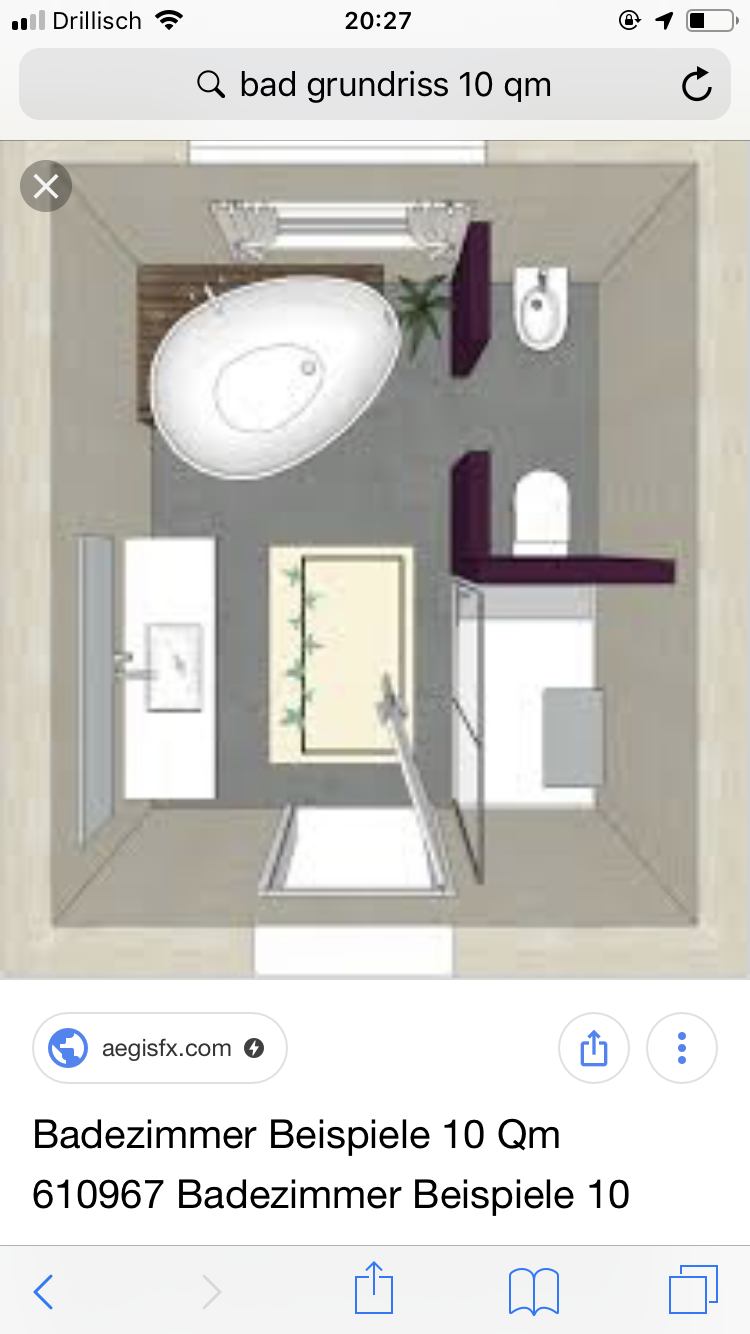
Task: Tap the address bar with bad grundriss search
Action: [x=375, y=85]
